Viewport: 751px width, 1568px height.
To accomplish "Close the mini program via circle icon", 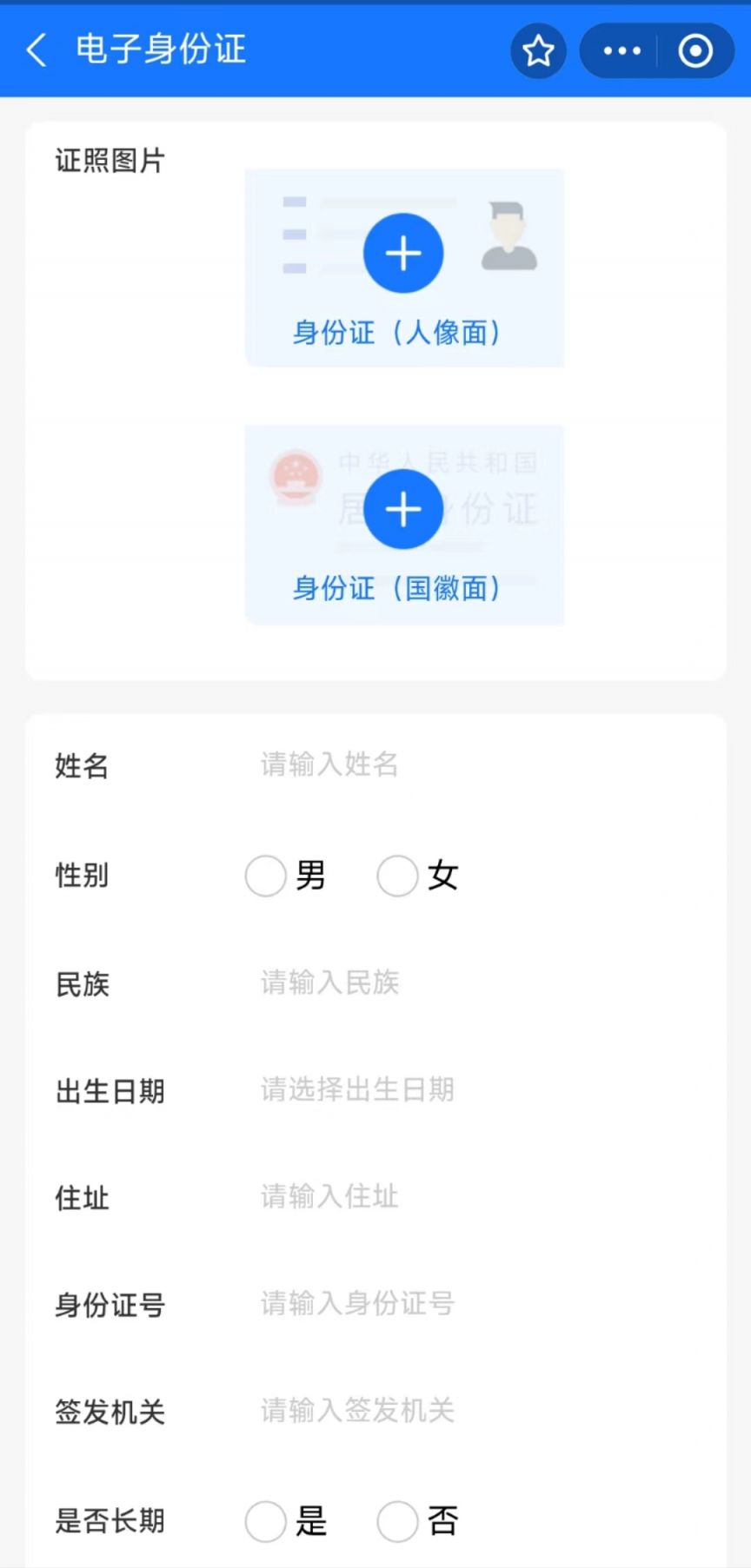I will (695, 51).
